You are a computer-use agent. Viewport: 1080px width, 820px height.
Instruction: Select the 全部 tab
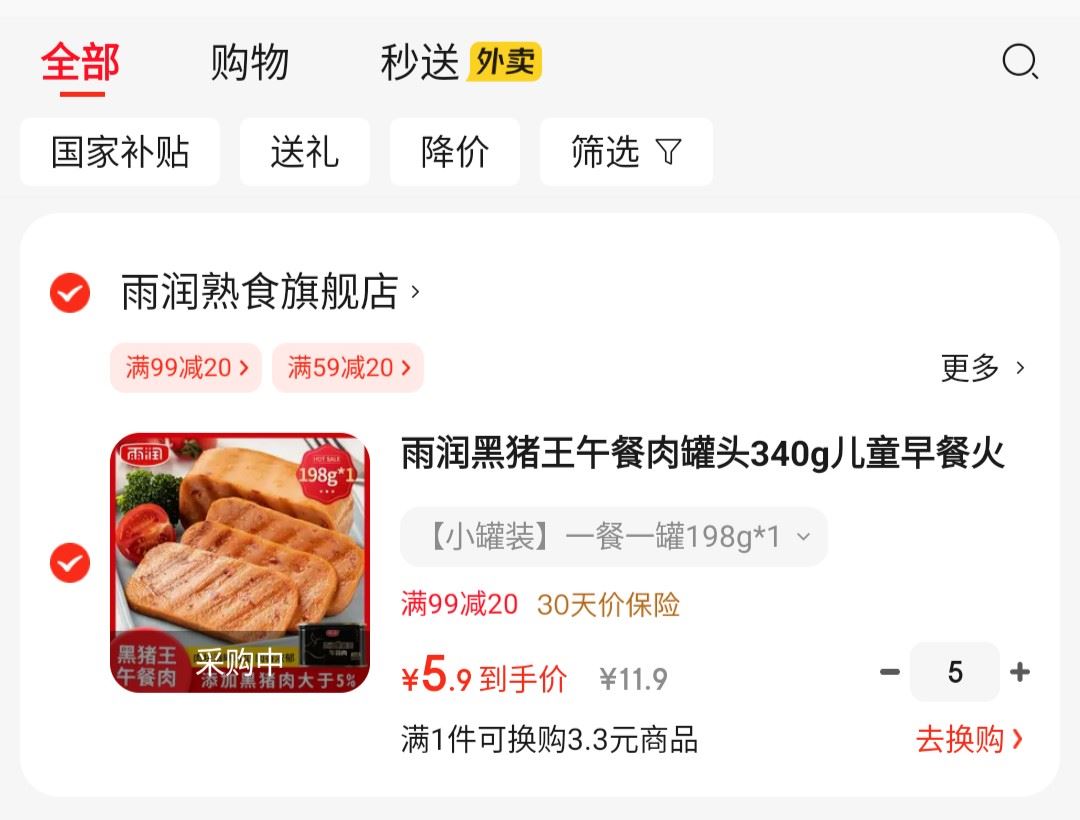tap(80, 63)
